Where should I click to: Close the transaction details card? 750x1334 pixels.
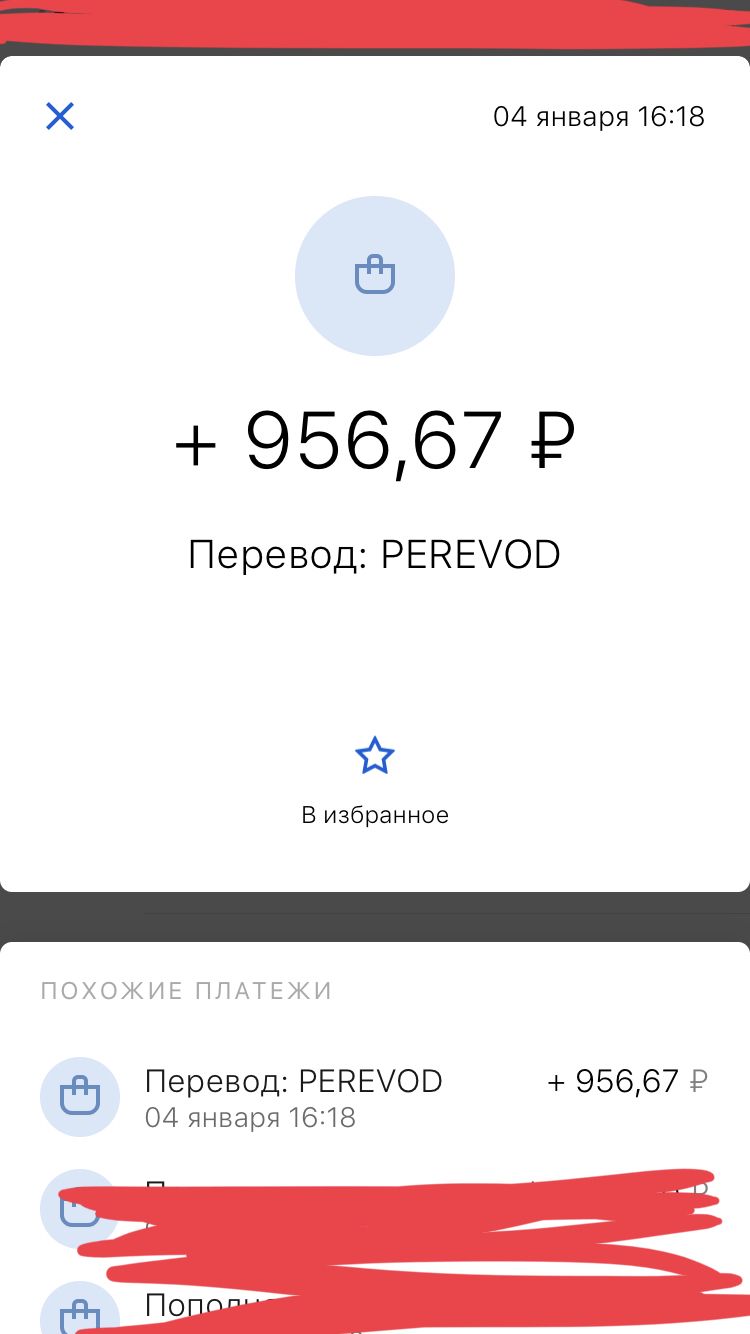pos(60,117)
